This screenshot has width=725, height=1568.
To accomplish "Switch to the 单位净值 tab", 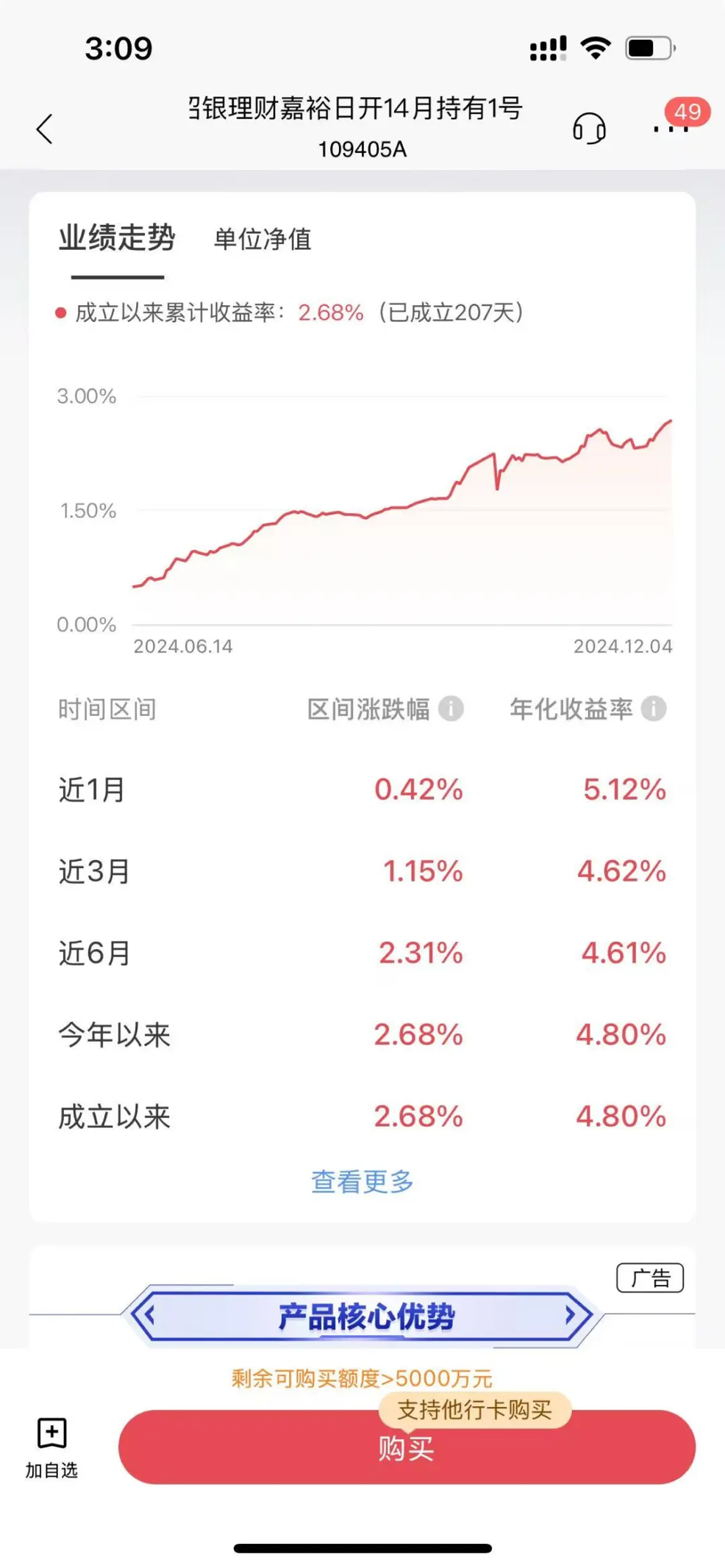I will point(262,240).
